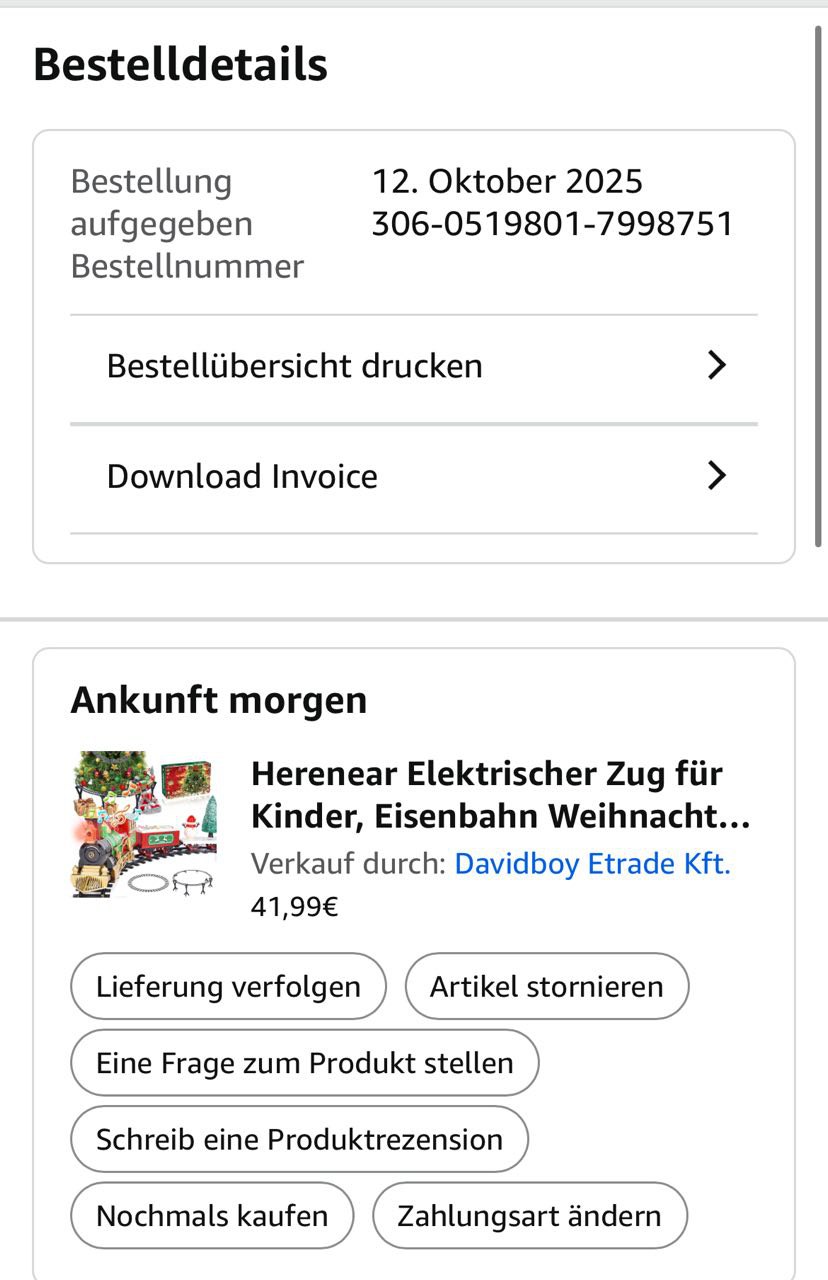Screen dimensions: 828x1280
Task: Reorder with Nochmals kaufen
Action: 212,1216
